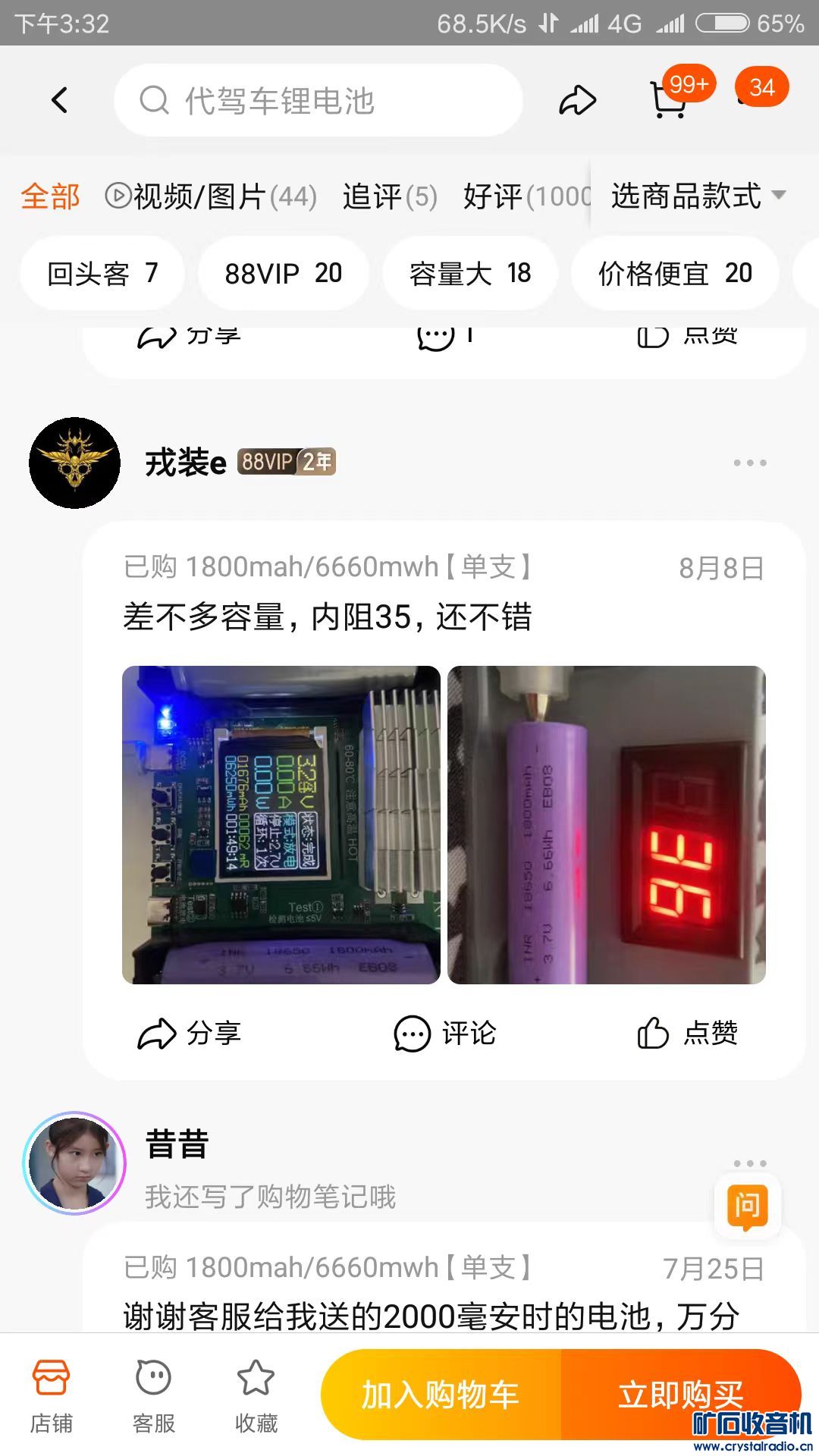
Task: Open the 选商品款式 dropdown
Action: tap(698, 196)
